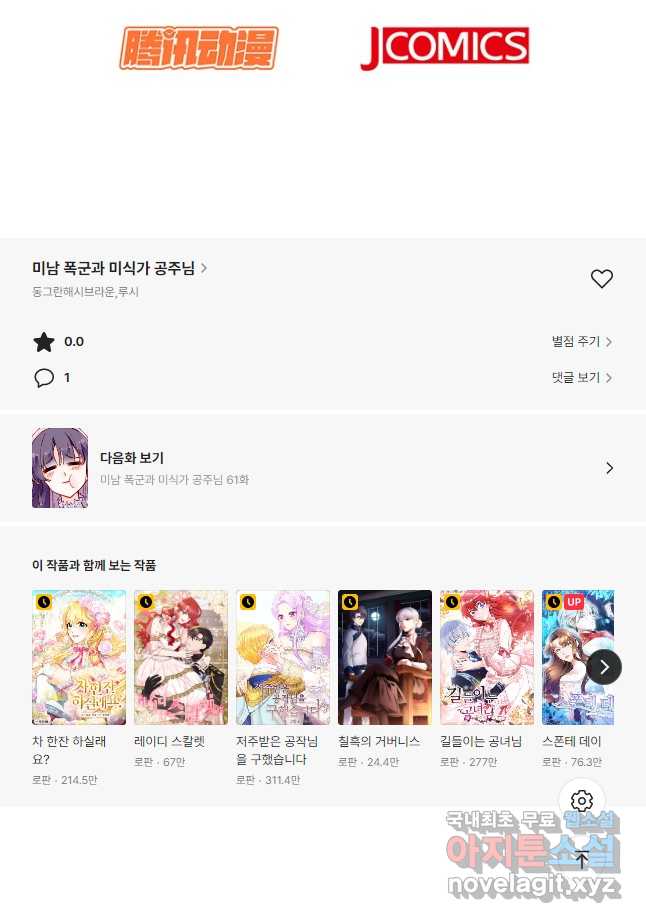Open viewer settings via the gear icon
The width and height of the screenshot is (646, 923).
(582, 801)
